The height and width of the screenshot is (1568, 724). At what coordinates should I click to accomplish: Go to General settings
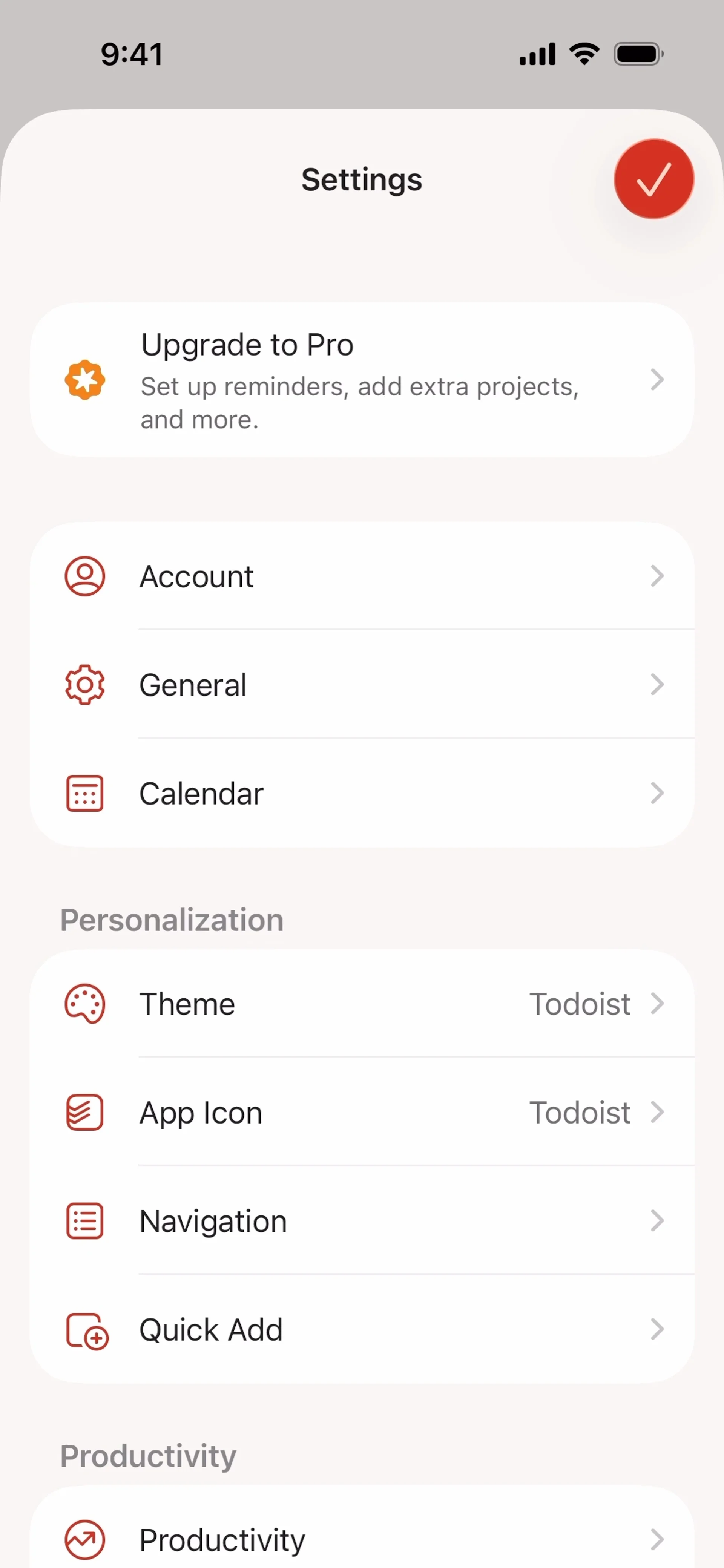[362, 685]
